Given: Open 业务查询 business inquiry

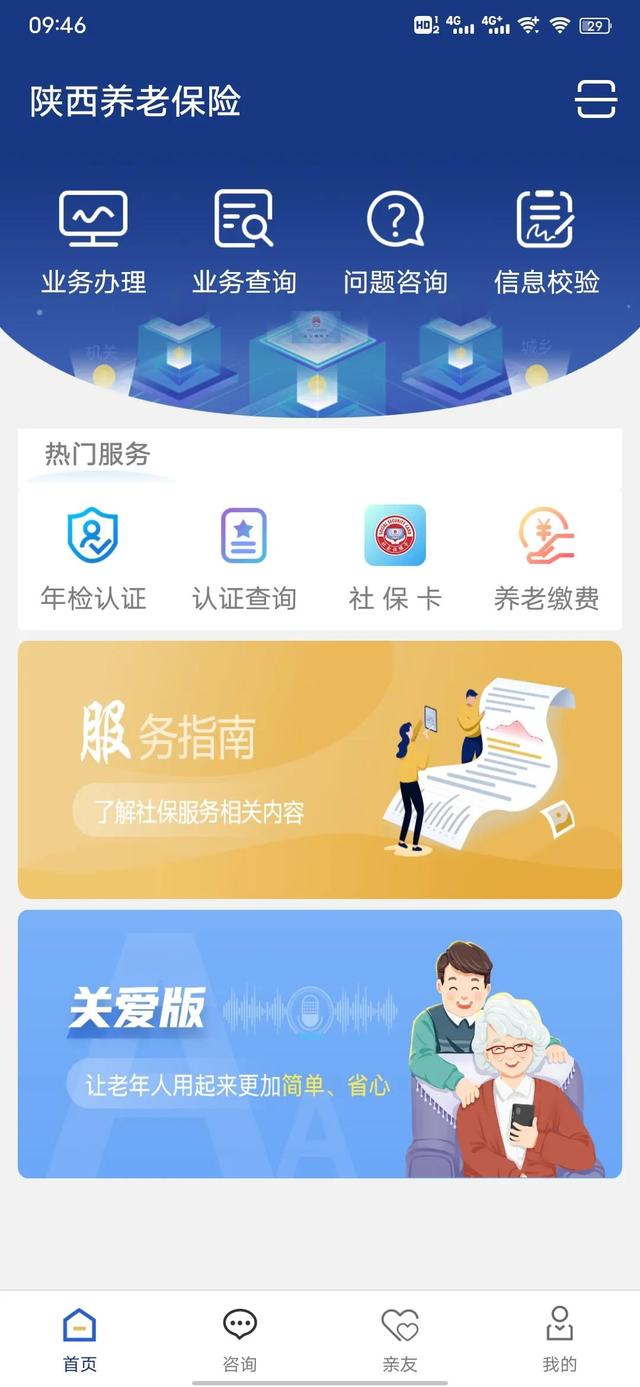Looking at the screenshot, I should (x=244, y=241).
